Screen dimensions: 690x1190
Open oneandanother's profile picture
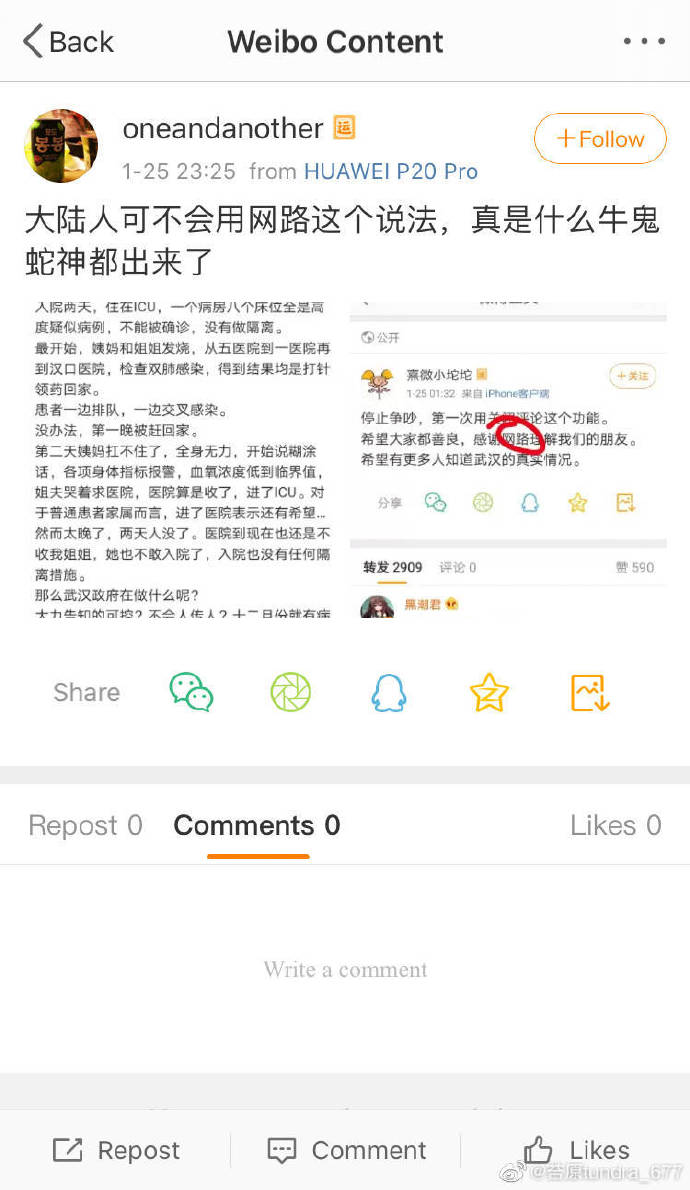[x=61, y=146]
